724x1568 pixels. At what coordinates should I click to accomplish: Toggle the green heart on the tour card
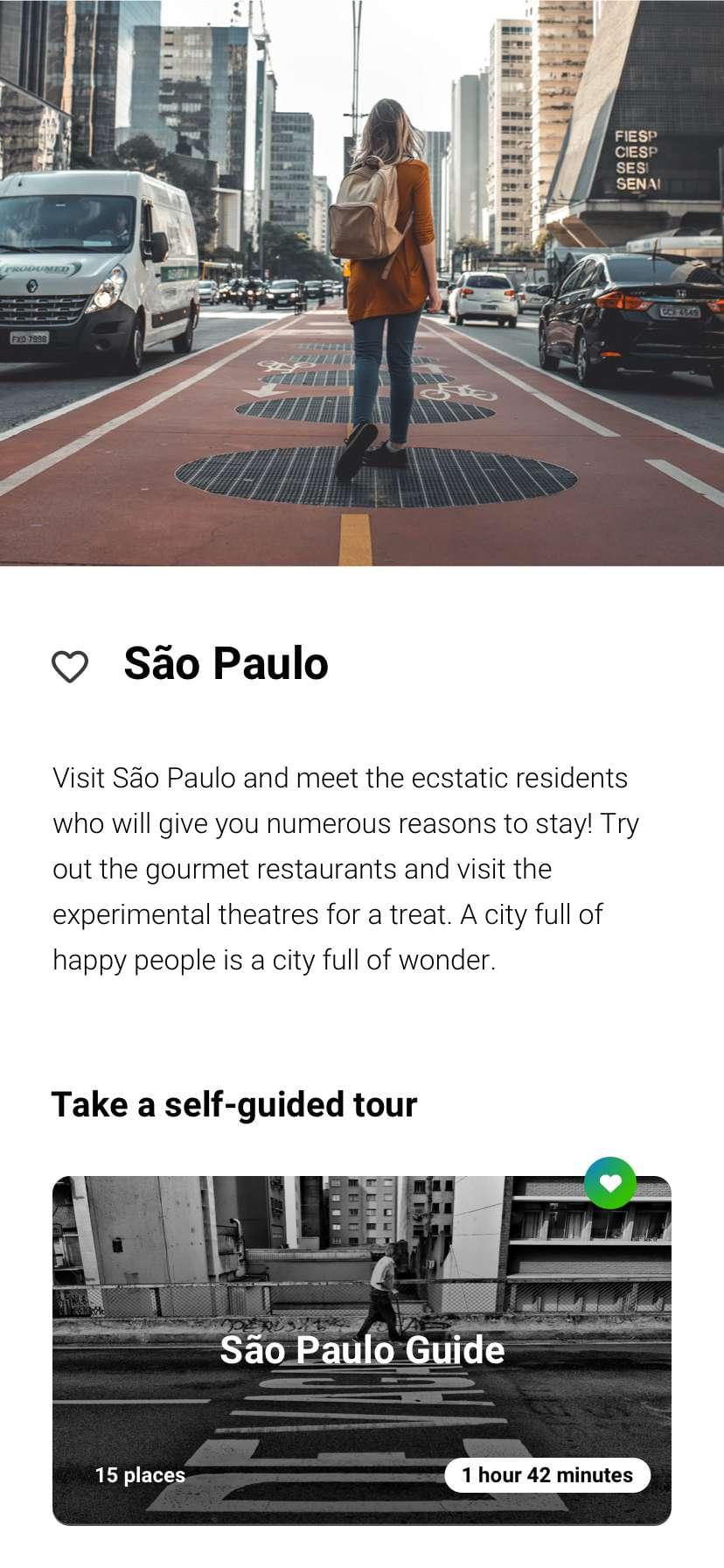[610, 1183]
